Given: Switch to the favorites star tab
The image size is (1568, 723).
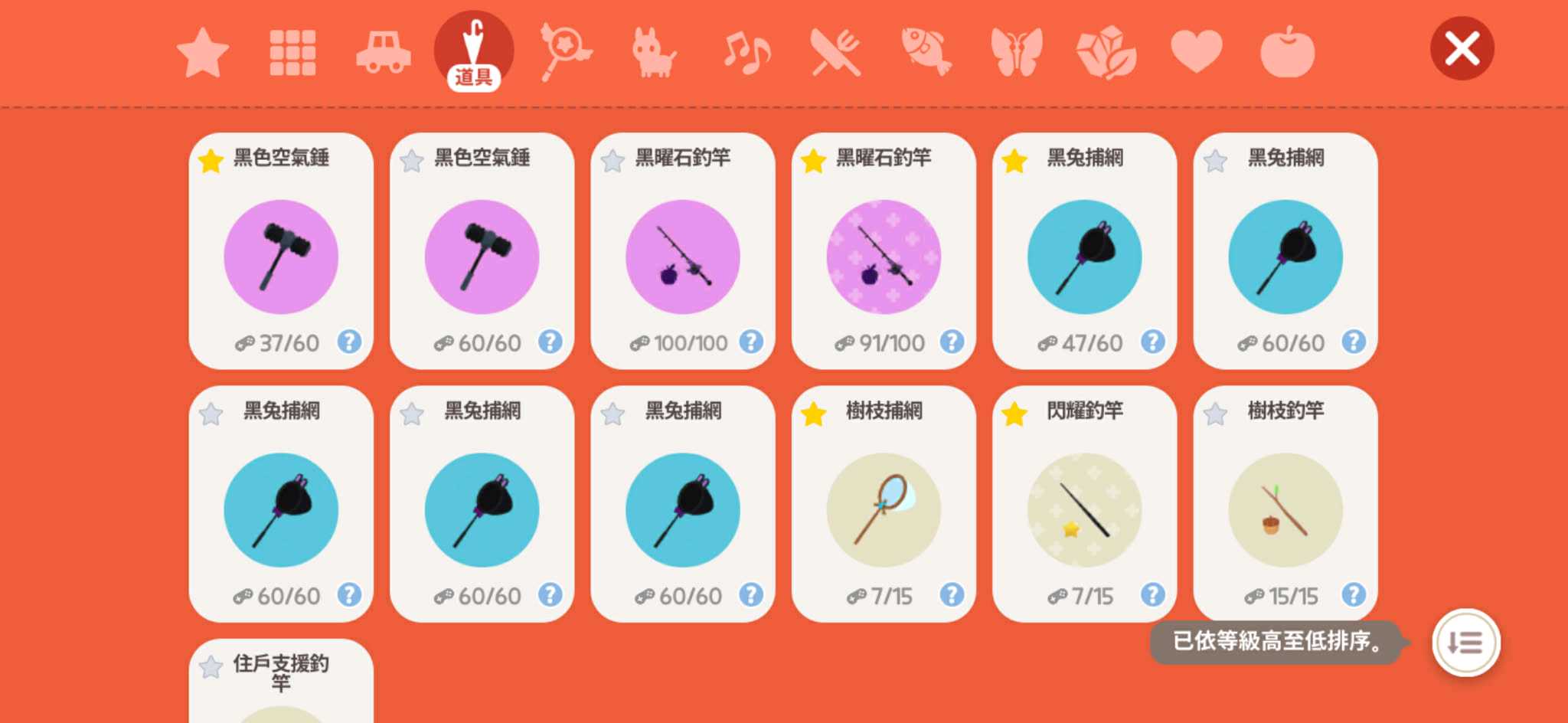Looking at the screenshot, I should point(203,52).
